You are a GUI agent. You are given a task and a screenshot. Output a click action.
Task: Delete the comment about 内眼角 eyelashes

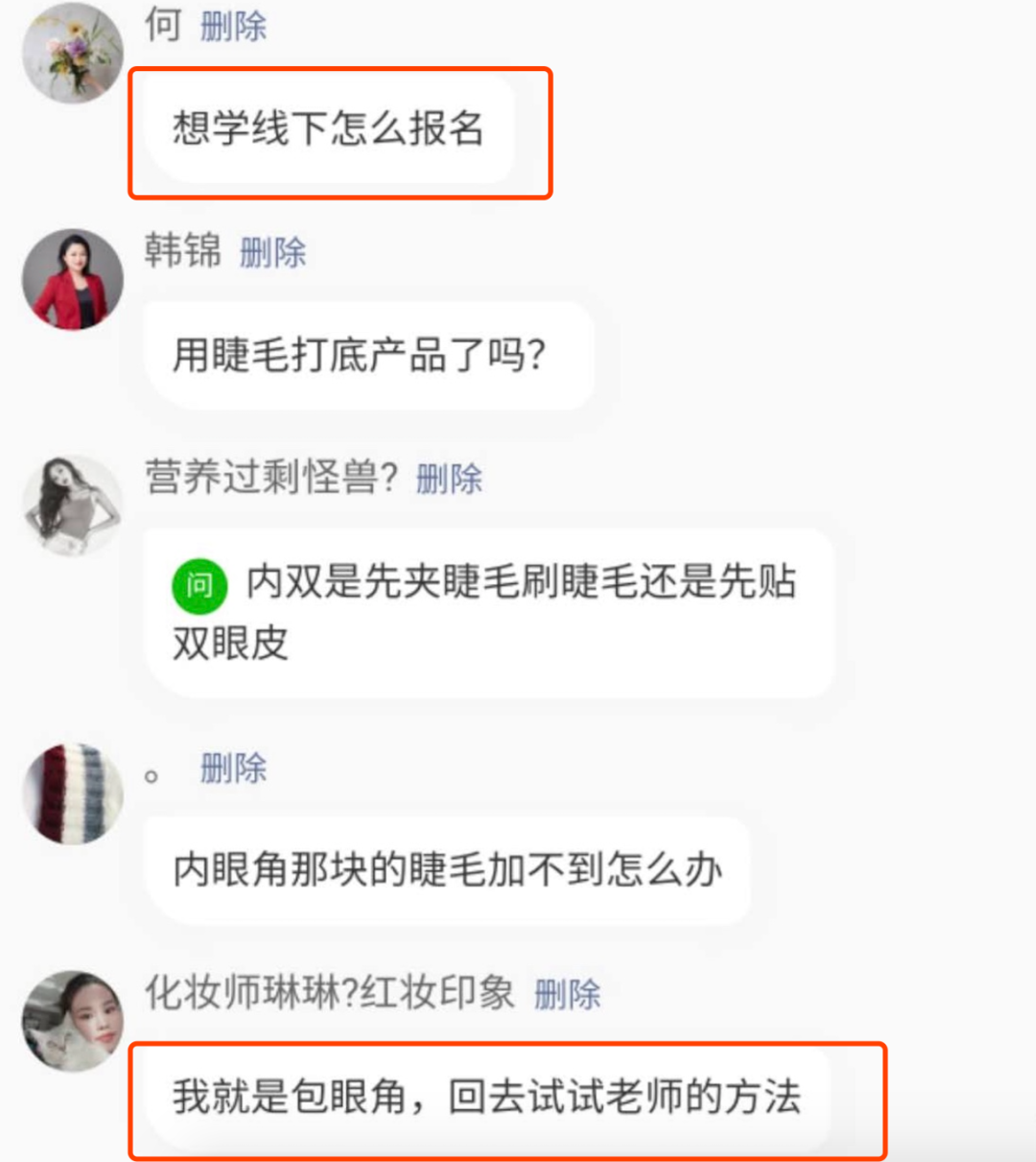[x=233, y=769]
